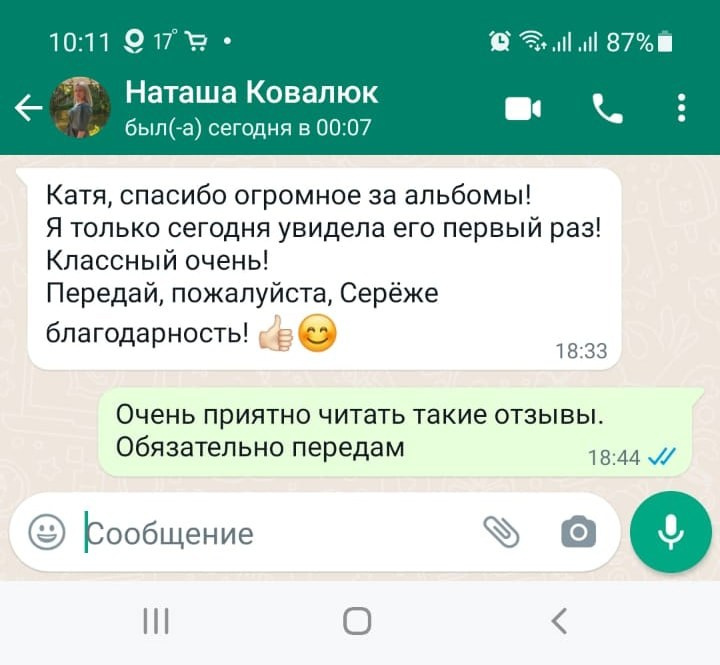The width and height of the screenshot is (720, 665).
Task: Open recent apps from the navigation bar
Action: point(156,621)
